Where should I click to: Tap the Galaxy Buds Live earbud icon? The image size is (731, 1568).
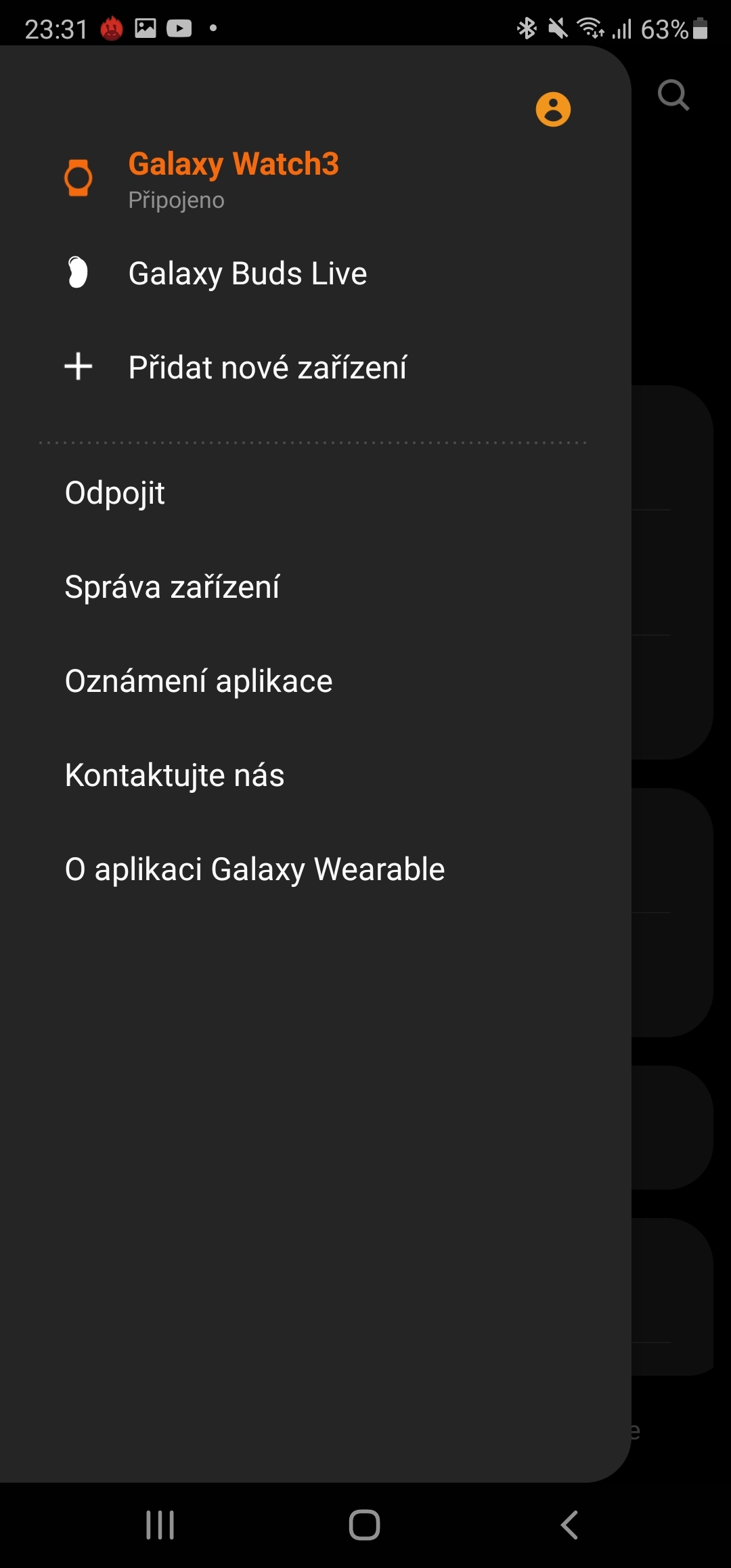coord(77,272)
